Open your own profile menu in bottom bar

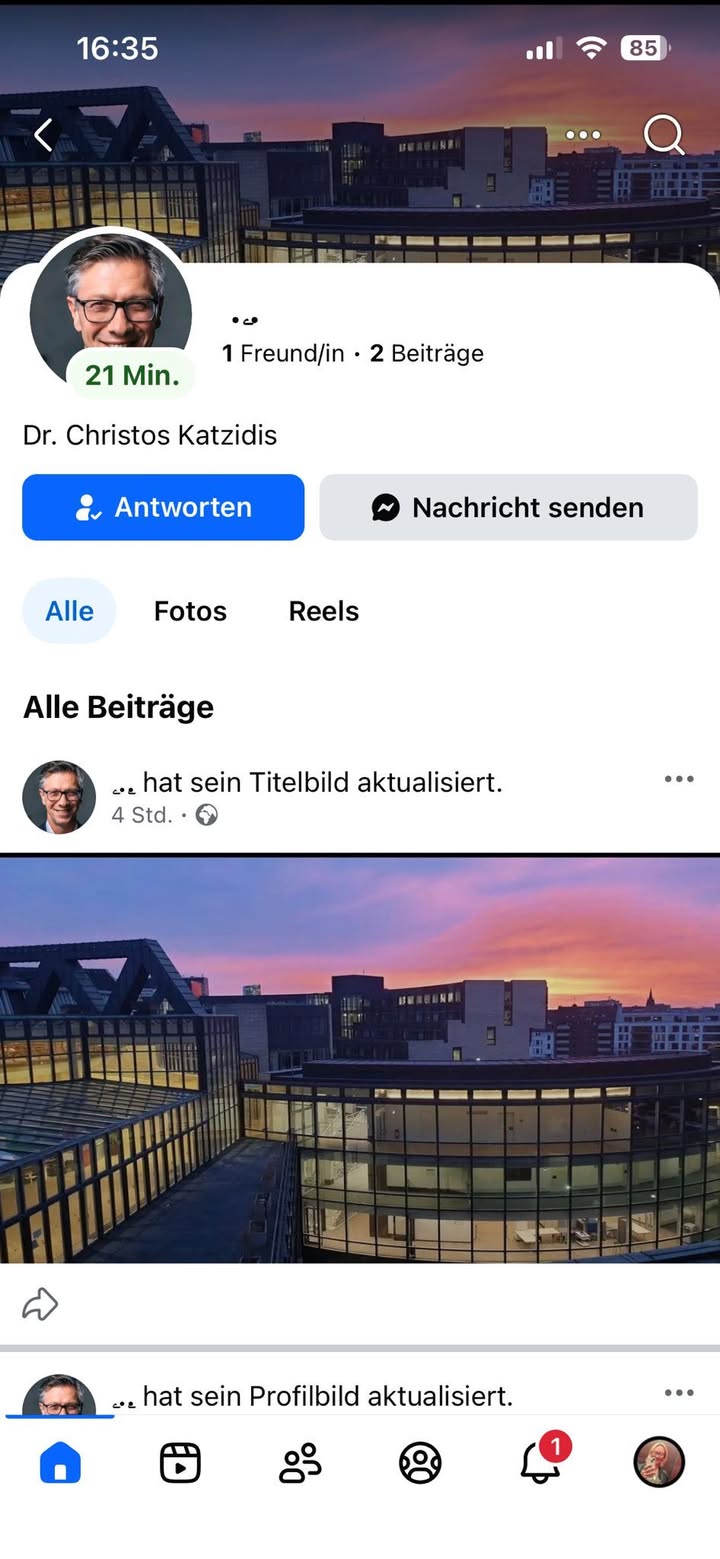659,1463
